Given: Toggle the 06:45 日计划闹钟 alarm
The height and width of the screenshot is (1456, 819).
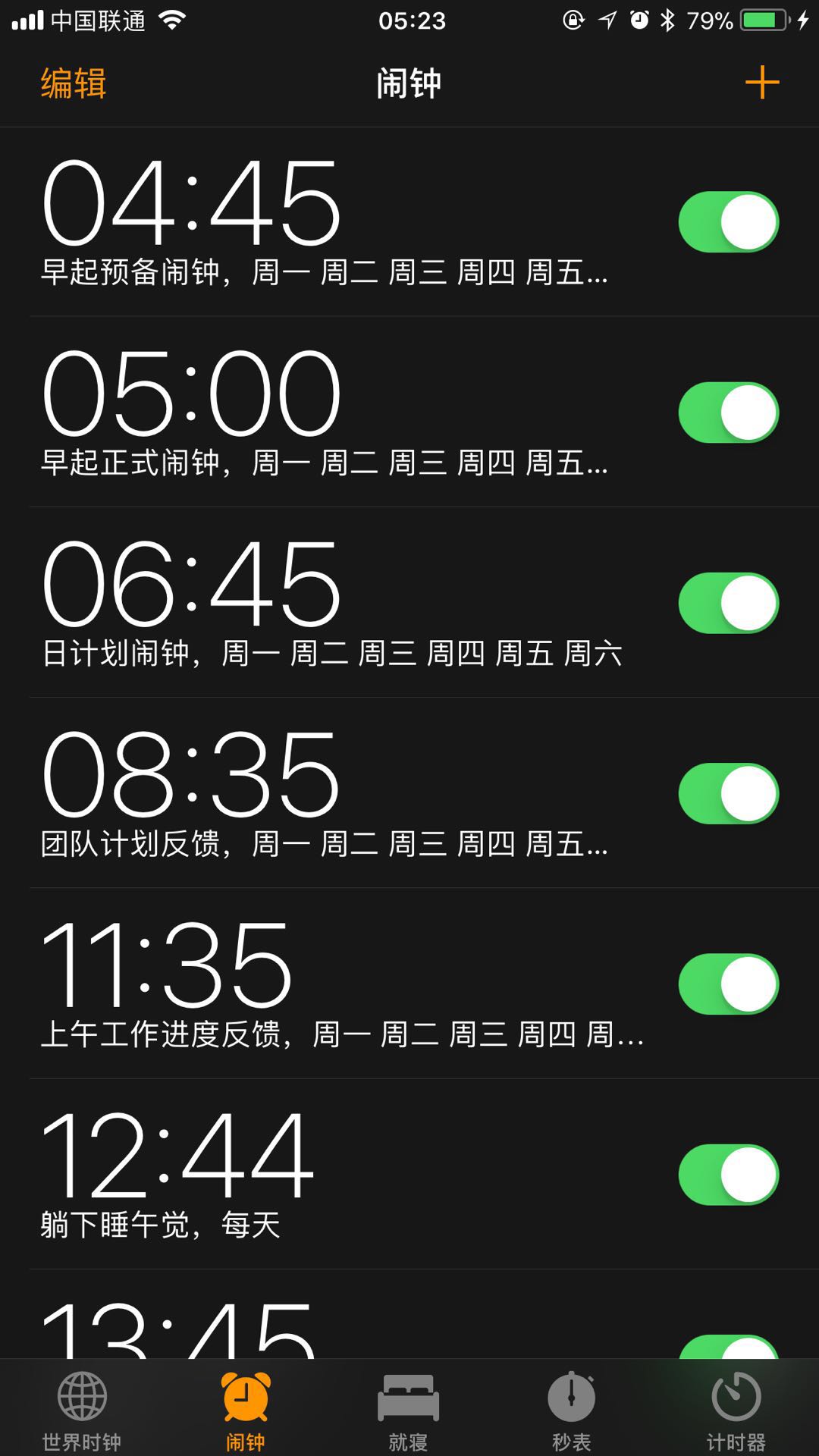Looking at the screenshot, I should tap(729, 603).
